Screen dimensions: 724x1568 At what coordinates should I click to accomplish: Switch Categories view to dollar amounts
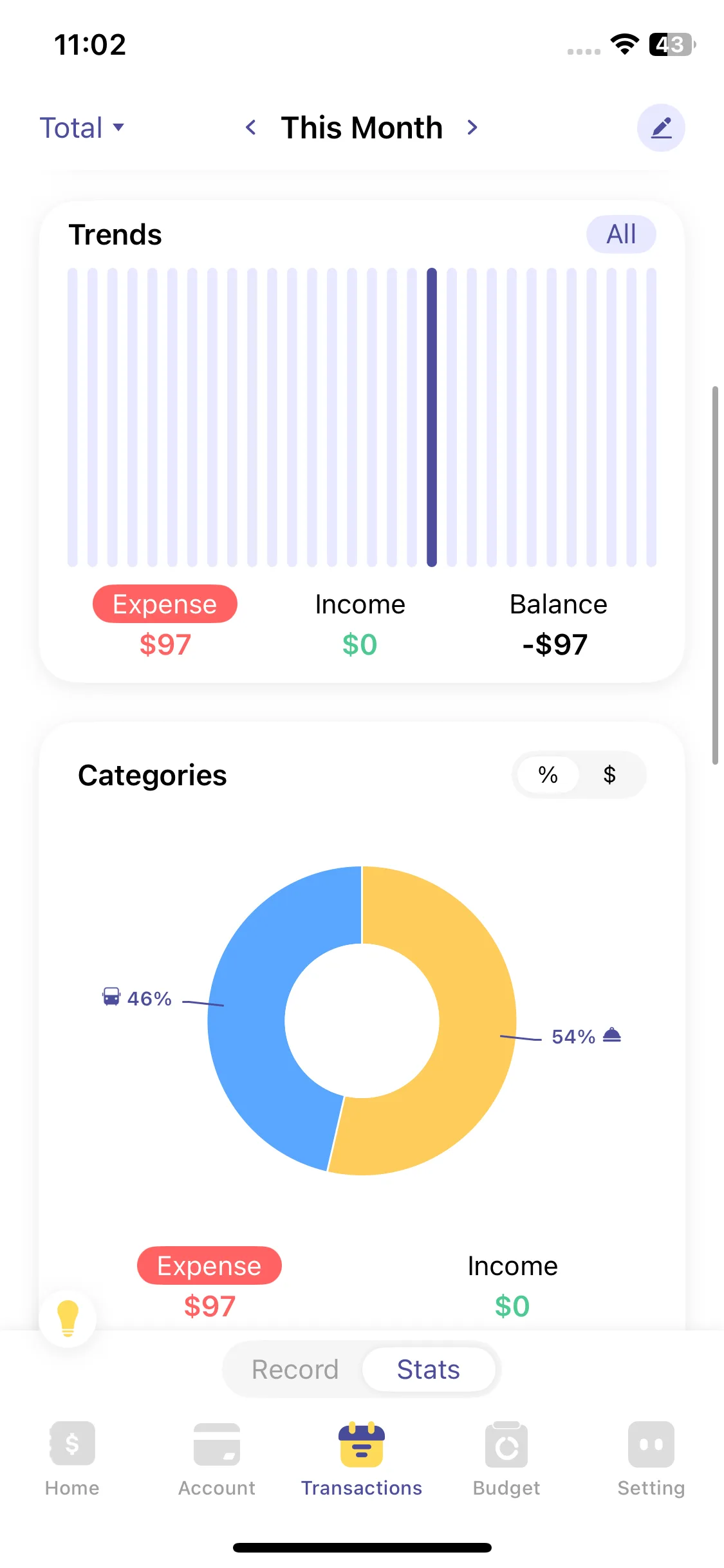(x=609, y=774)
